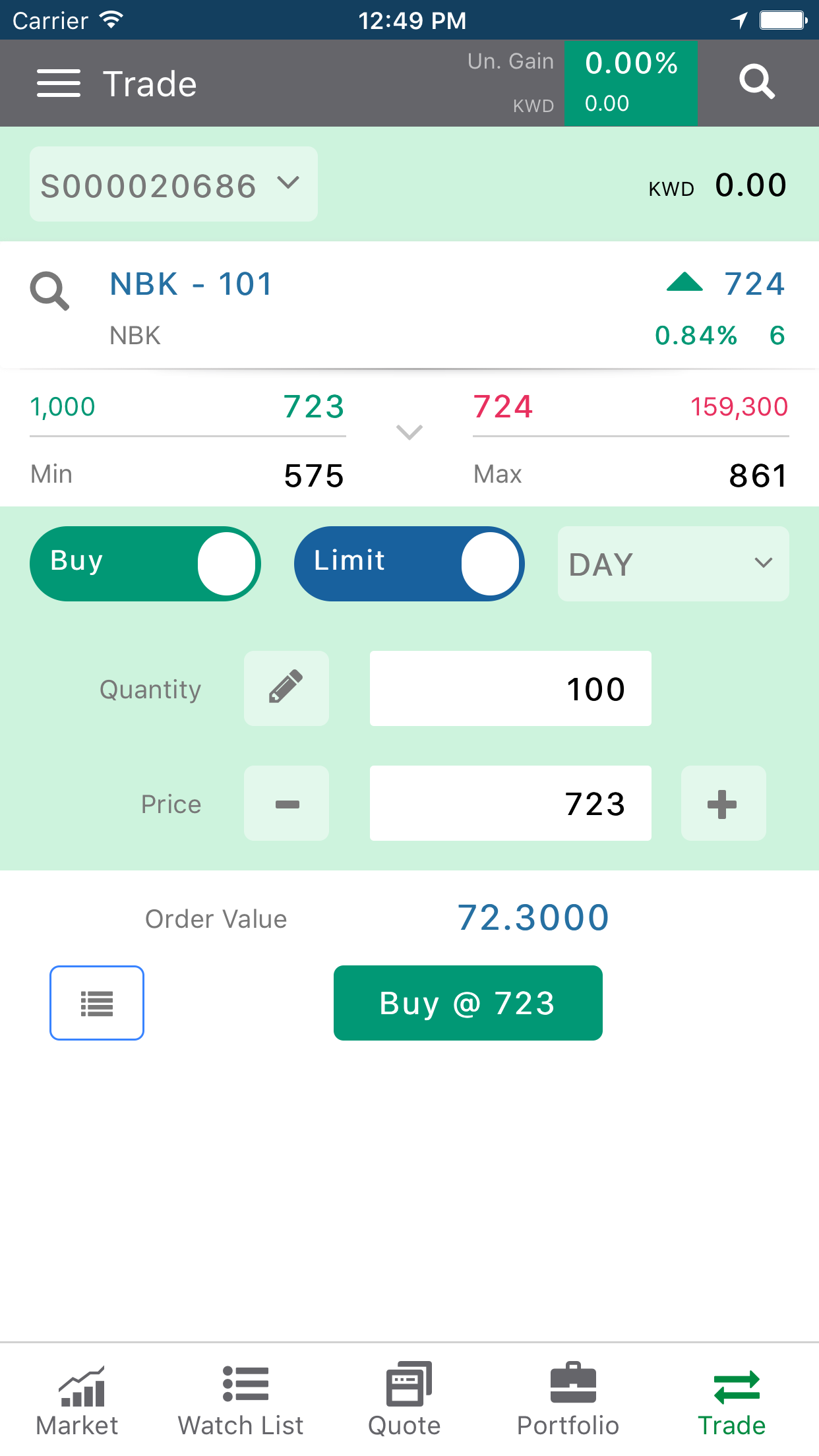Open the S000020686 account dropdown
The image size is (819, 1456).
click(x=173, y=185)
